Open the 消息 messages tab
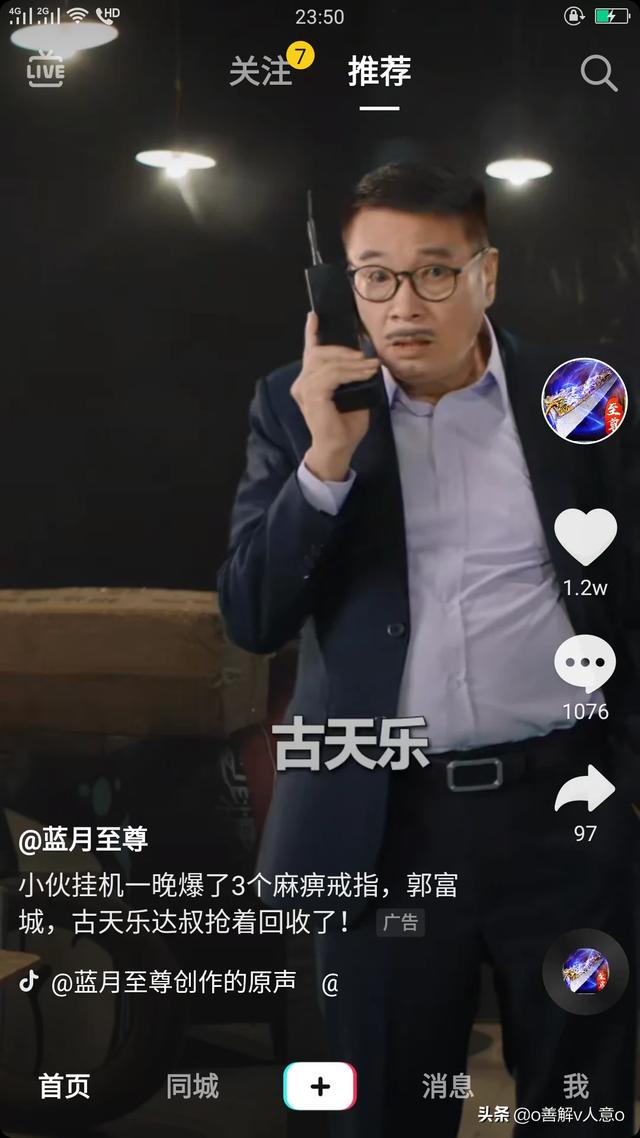640x1138 pixels. coord(447,1086)
